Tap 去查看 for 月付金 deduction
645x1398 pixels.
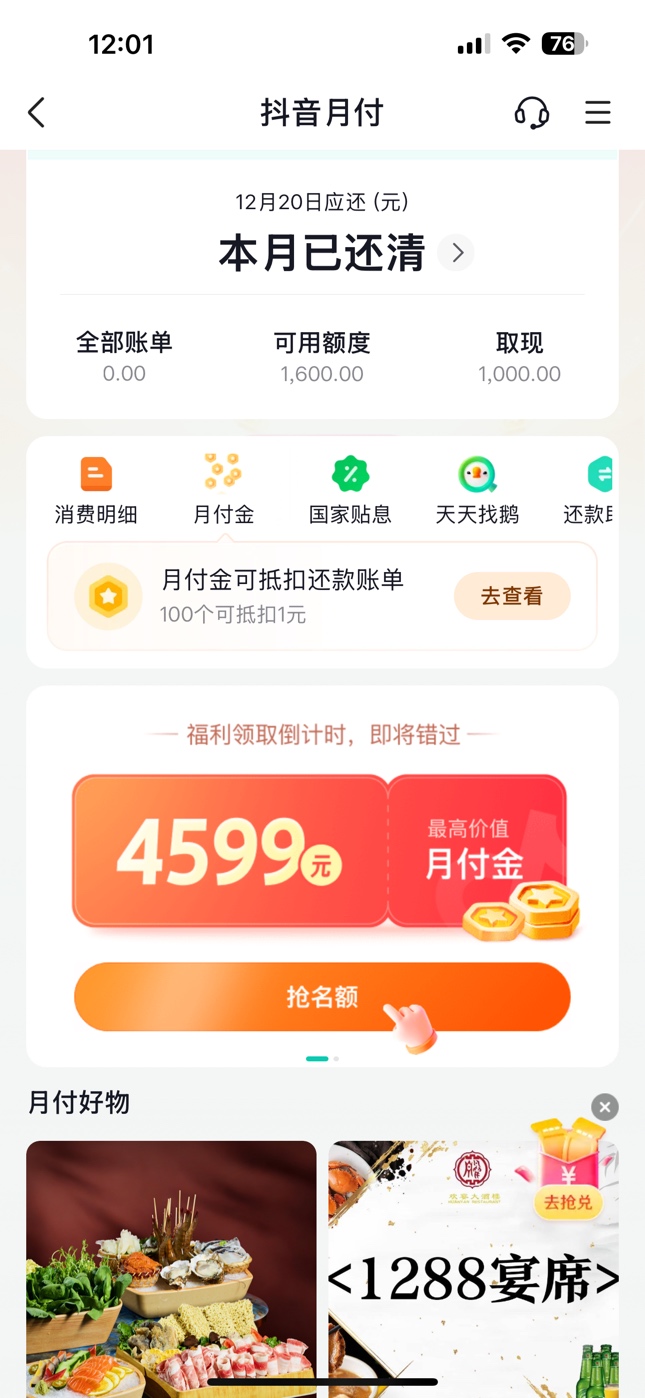coord(512,596)
